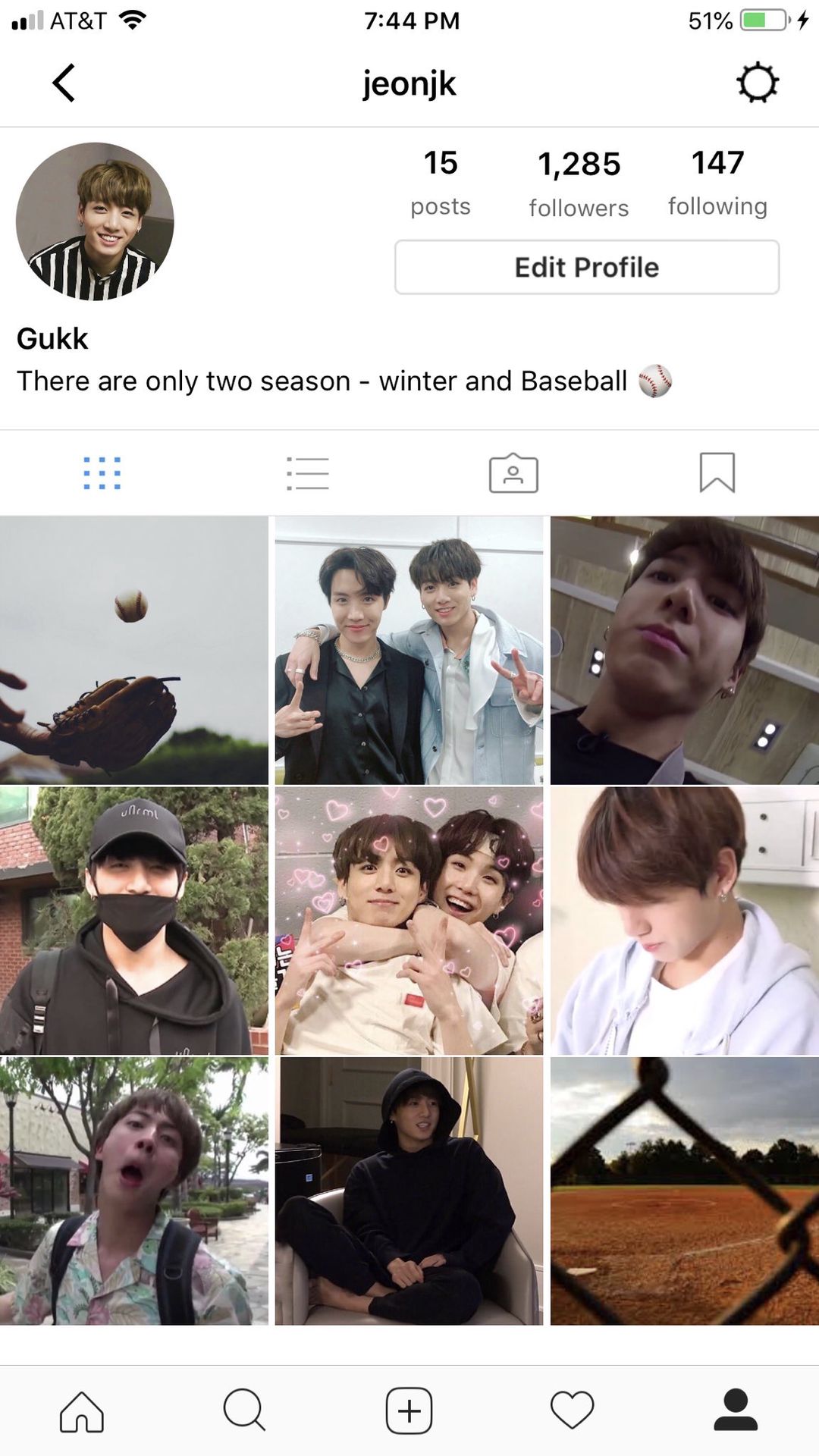
Task: Open the Search tab
Action: pyautogui.click(x=244, y=1411)
